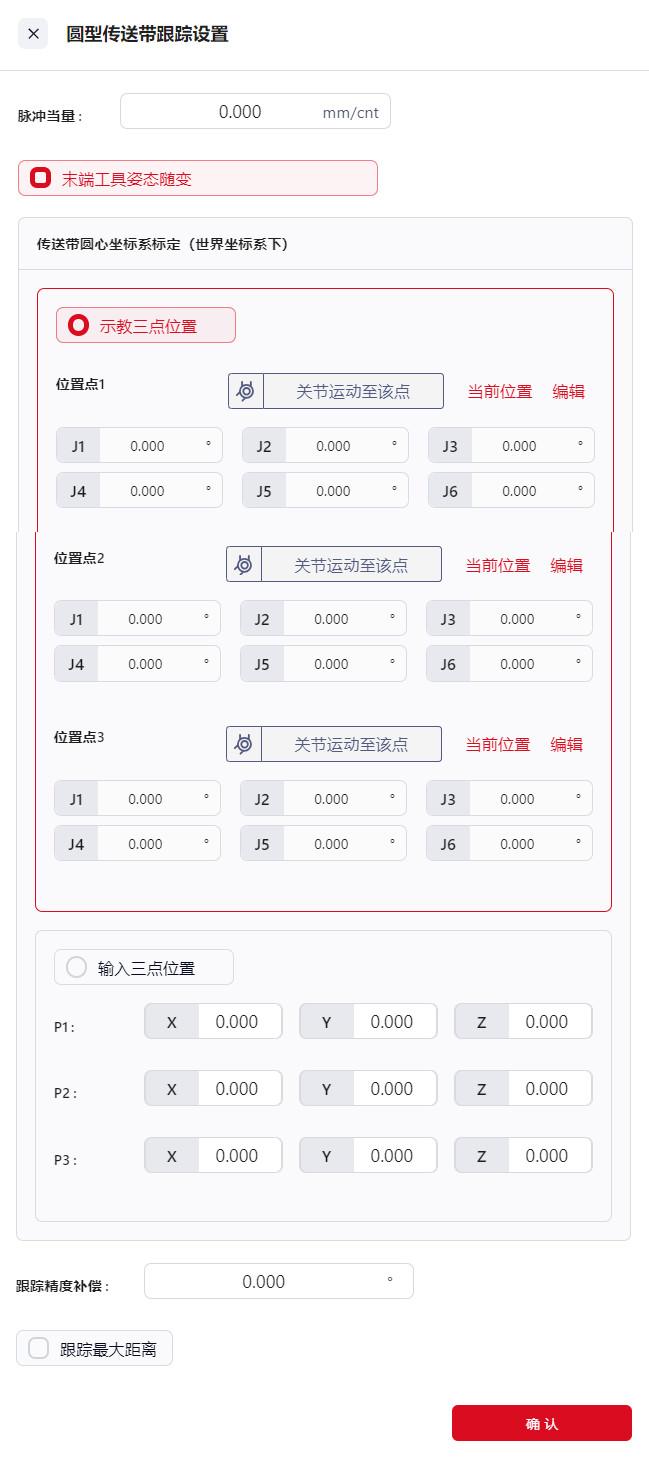Enter the P1 X coordinate field
Image resolution: width=649 pixels, height=1457 pixels.
pos(238,1022)
